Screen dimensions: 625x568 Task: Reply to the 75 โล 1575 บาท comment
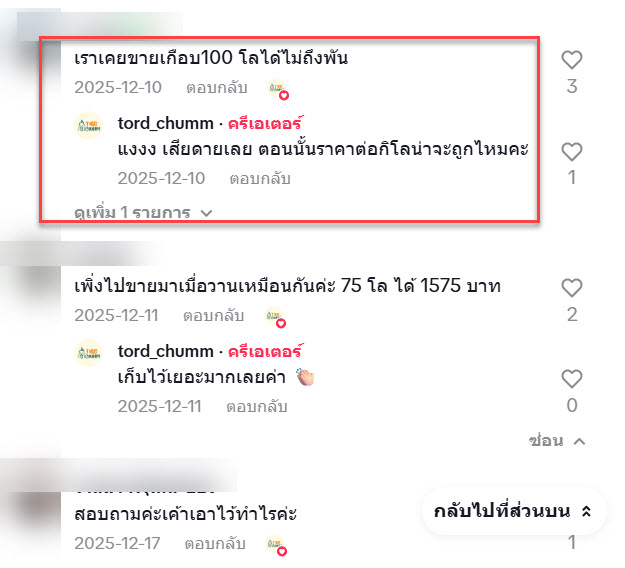click(x=215, y=315)
